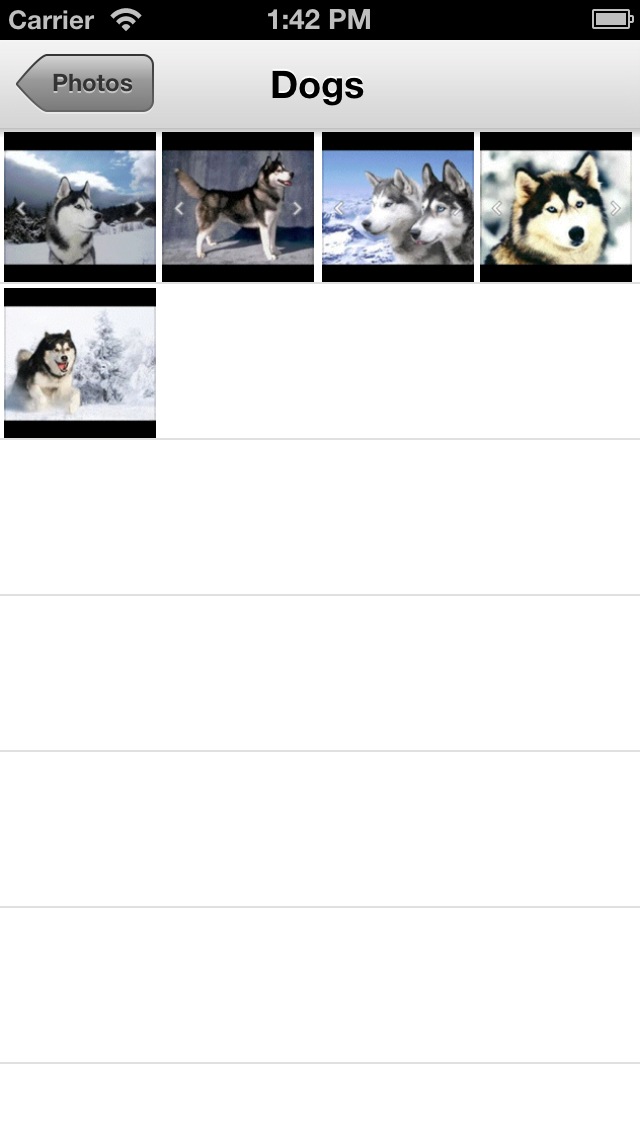Open the close-up husky face photo
The width and height of the screenshot is (640, 1136).
pos(556,206)
